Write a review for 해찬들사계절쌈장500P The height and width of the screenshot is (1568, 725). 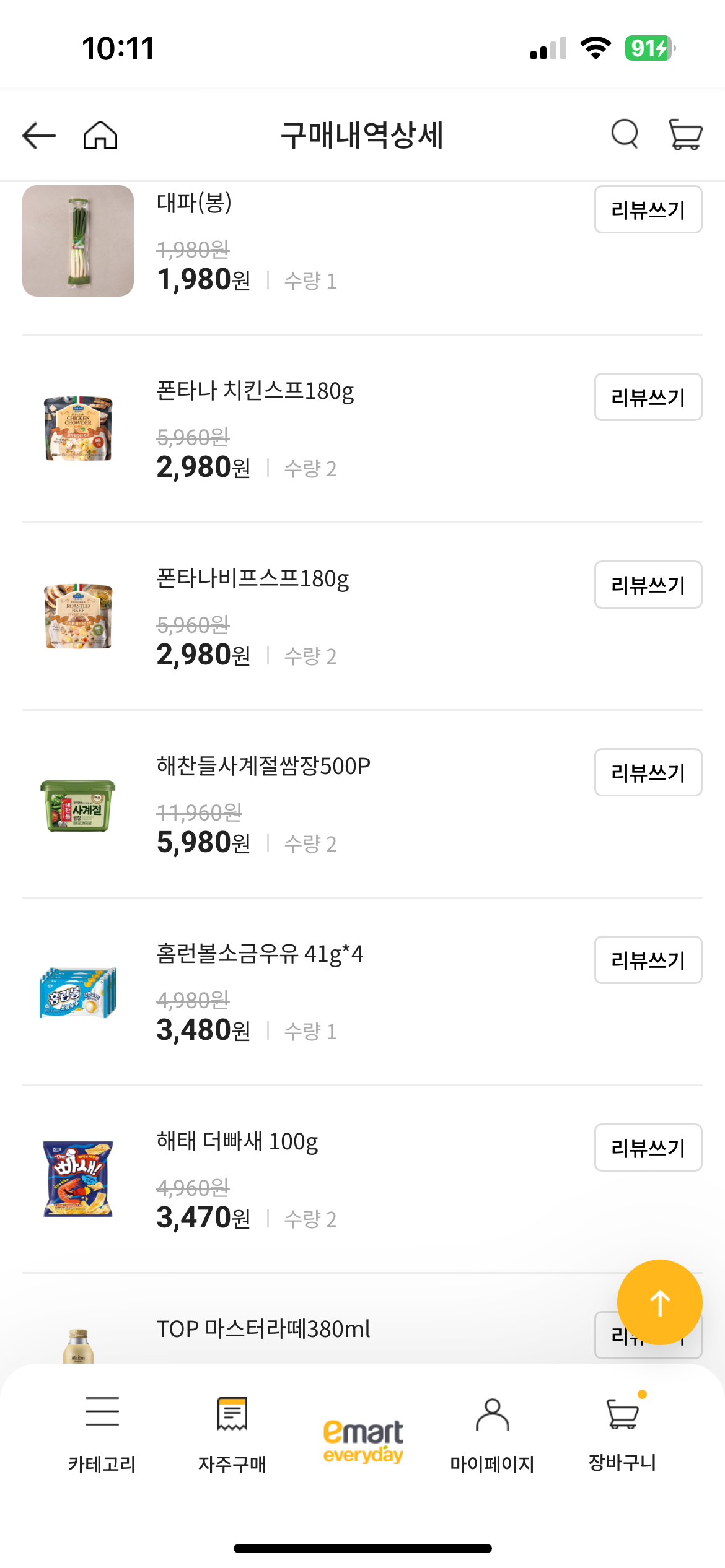(648, 772)
